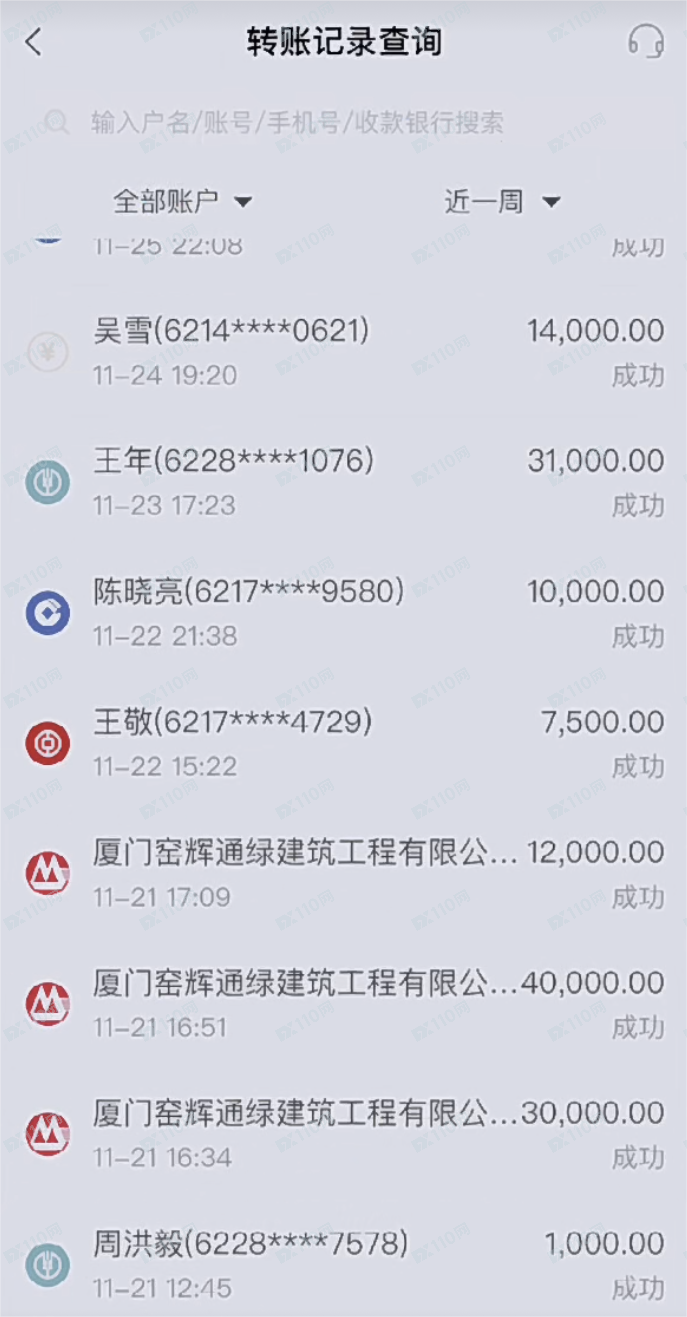The width and height of the screenshot is (687, 1317).
Task: Expand the 全部账户 account dropdown
Action: (182, 202)
